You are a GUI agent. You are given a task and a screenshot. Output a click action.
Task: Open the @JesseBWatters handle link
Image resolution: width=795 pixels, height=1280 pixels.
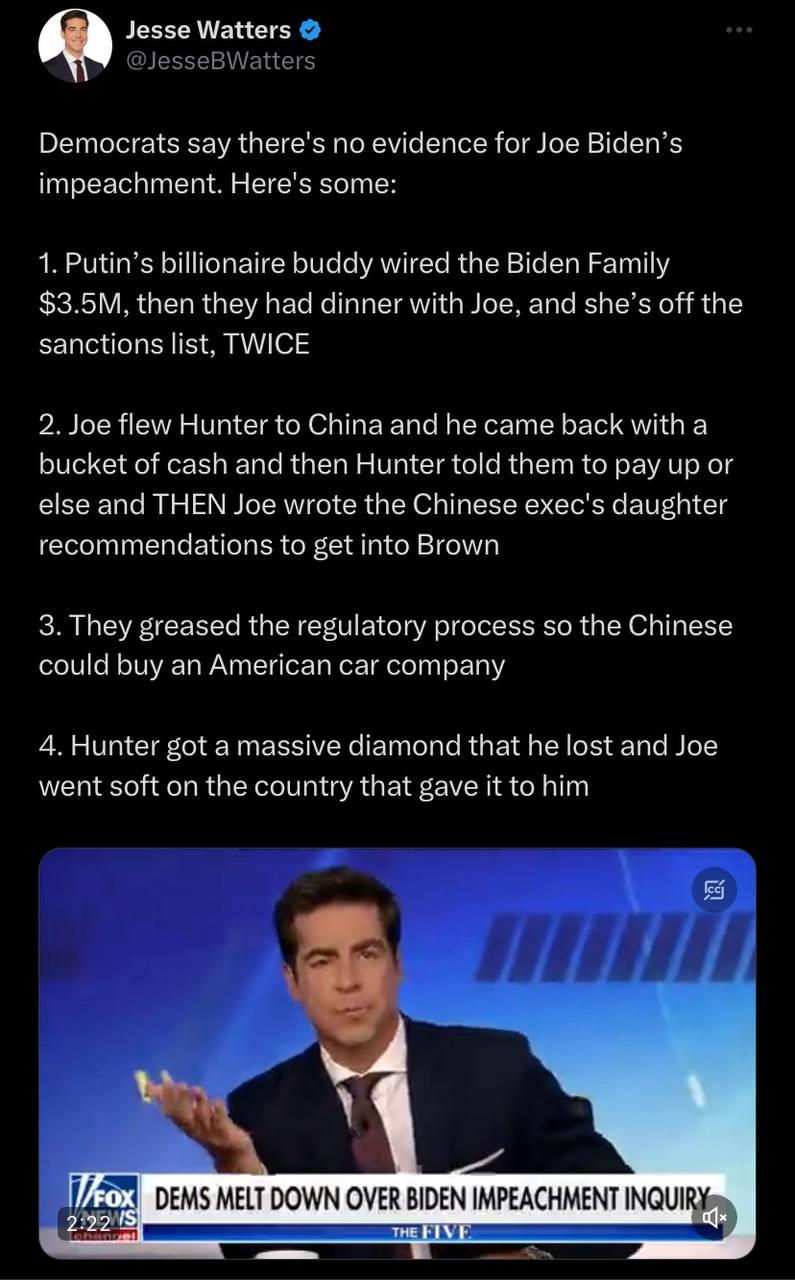pyautogui.click(x=220, y=61)
